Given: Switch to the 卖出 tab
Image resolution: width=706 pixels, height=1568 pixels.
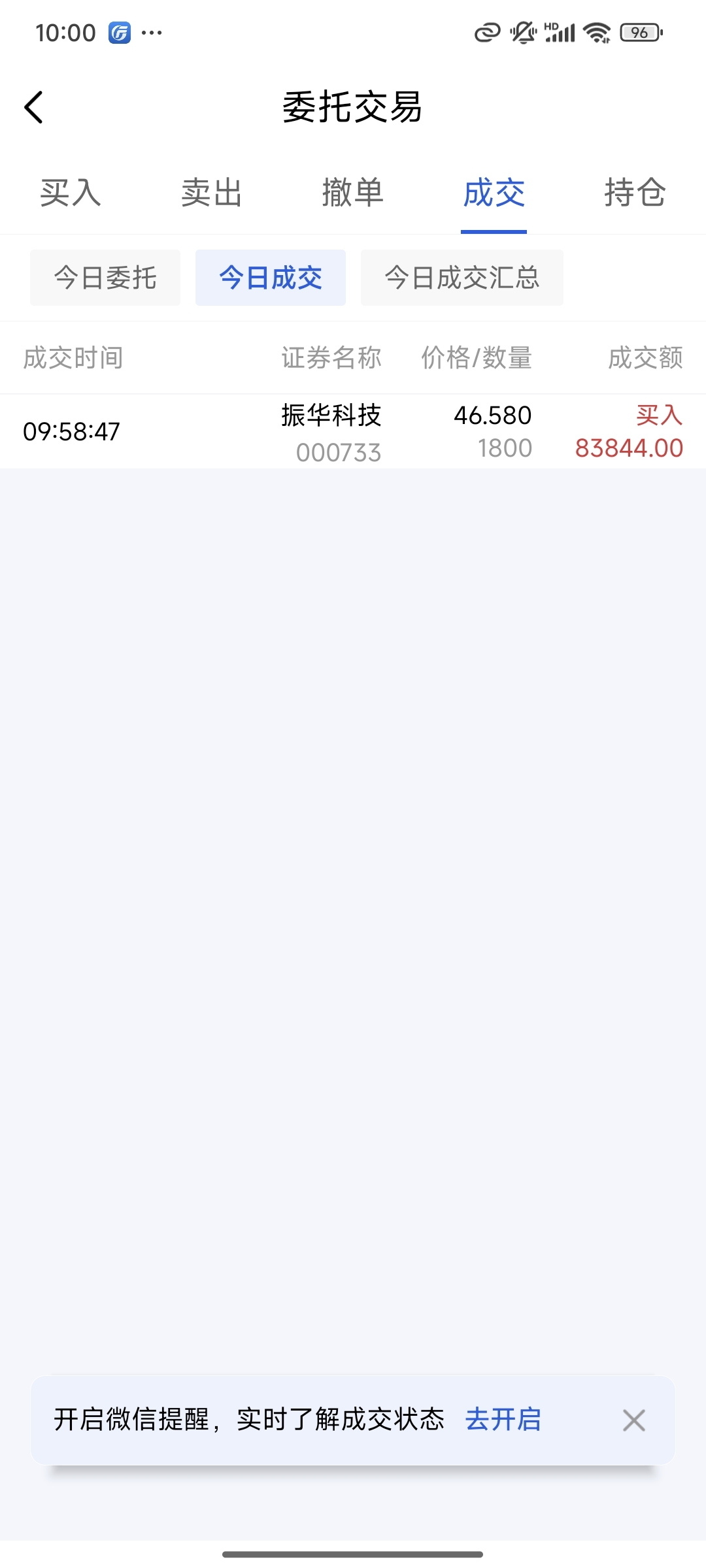Looking at the screenshot, I should 212,193.
